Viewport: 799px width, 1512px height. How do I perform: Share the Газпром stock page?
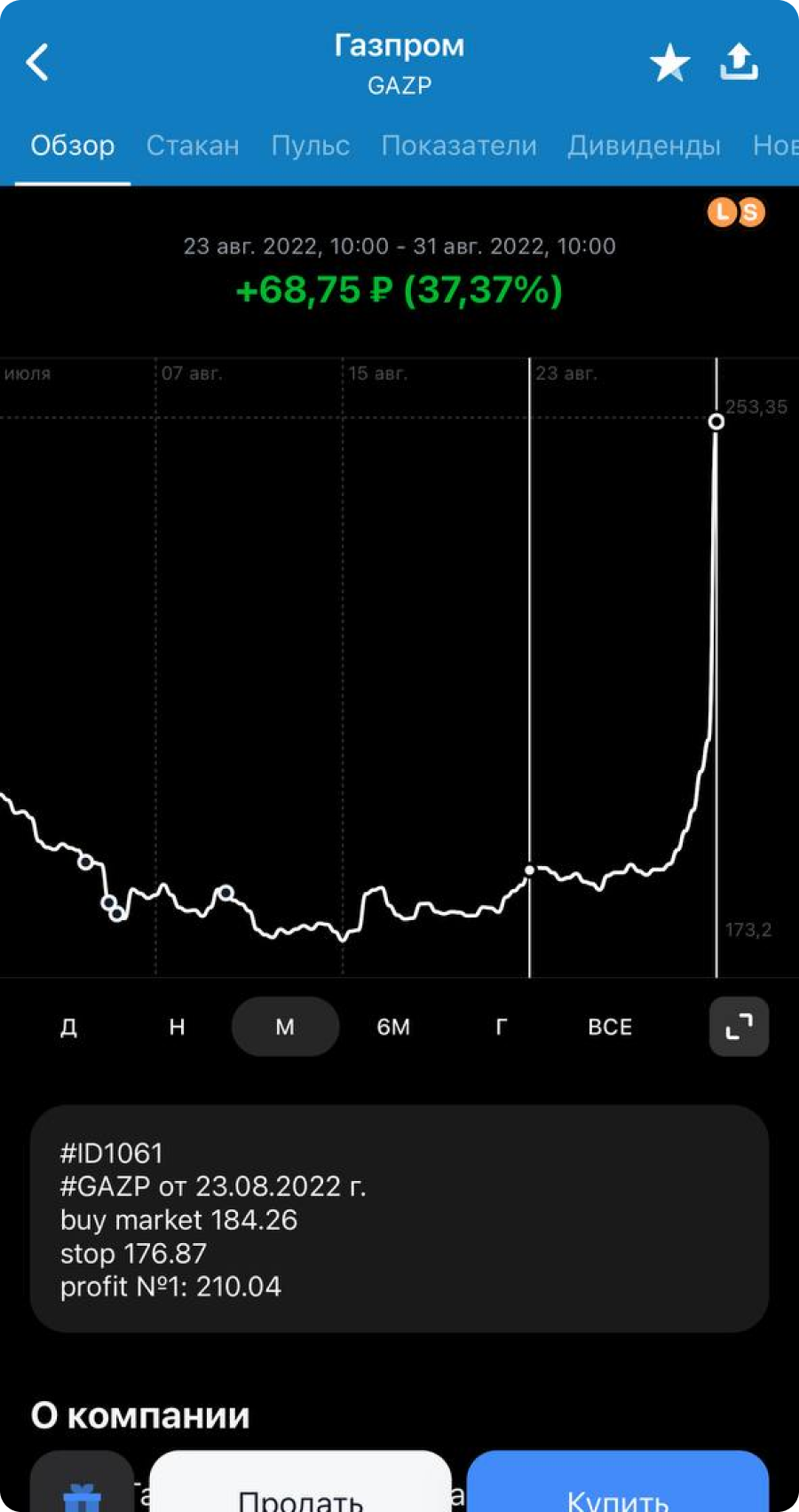point(739,63)
